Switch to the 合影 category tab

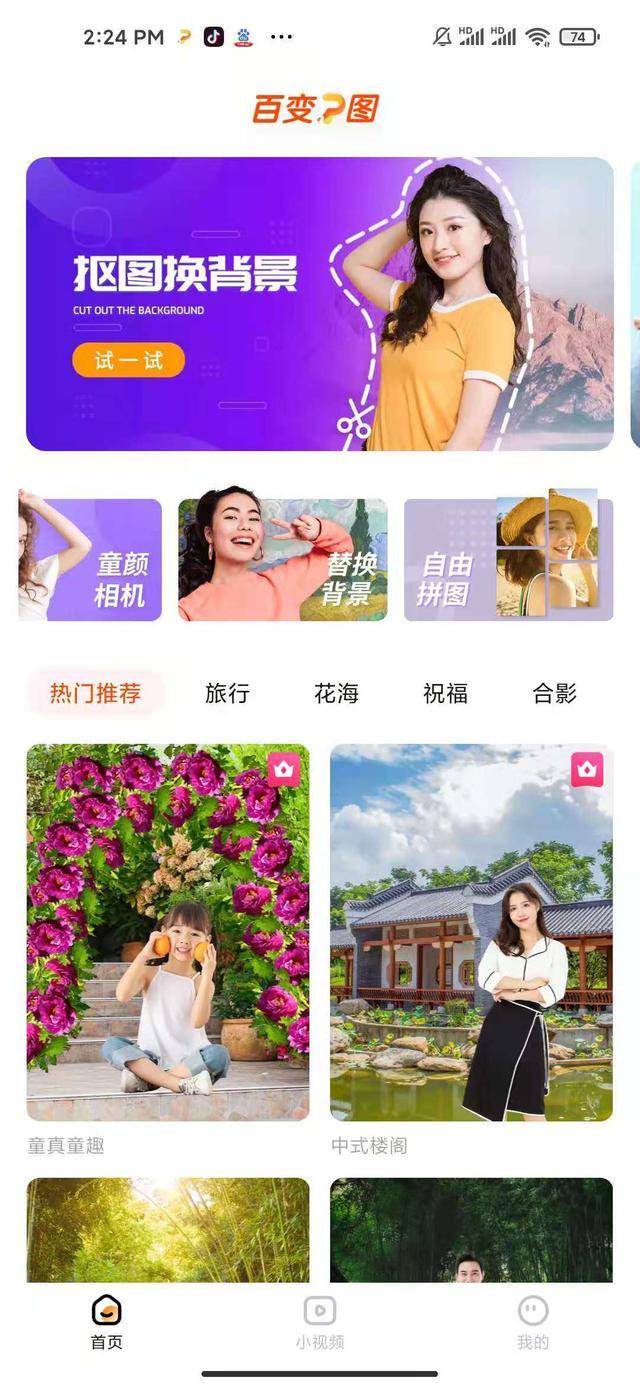(555, 693)
